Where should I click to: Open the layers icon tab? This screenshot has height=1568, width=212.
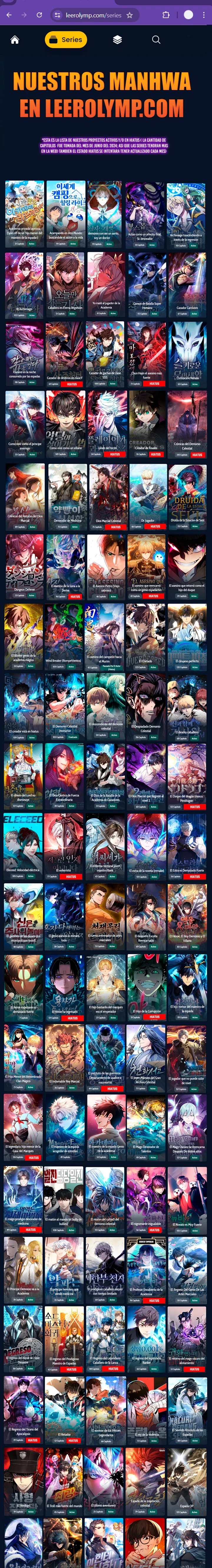117,39
